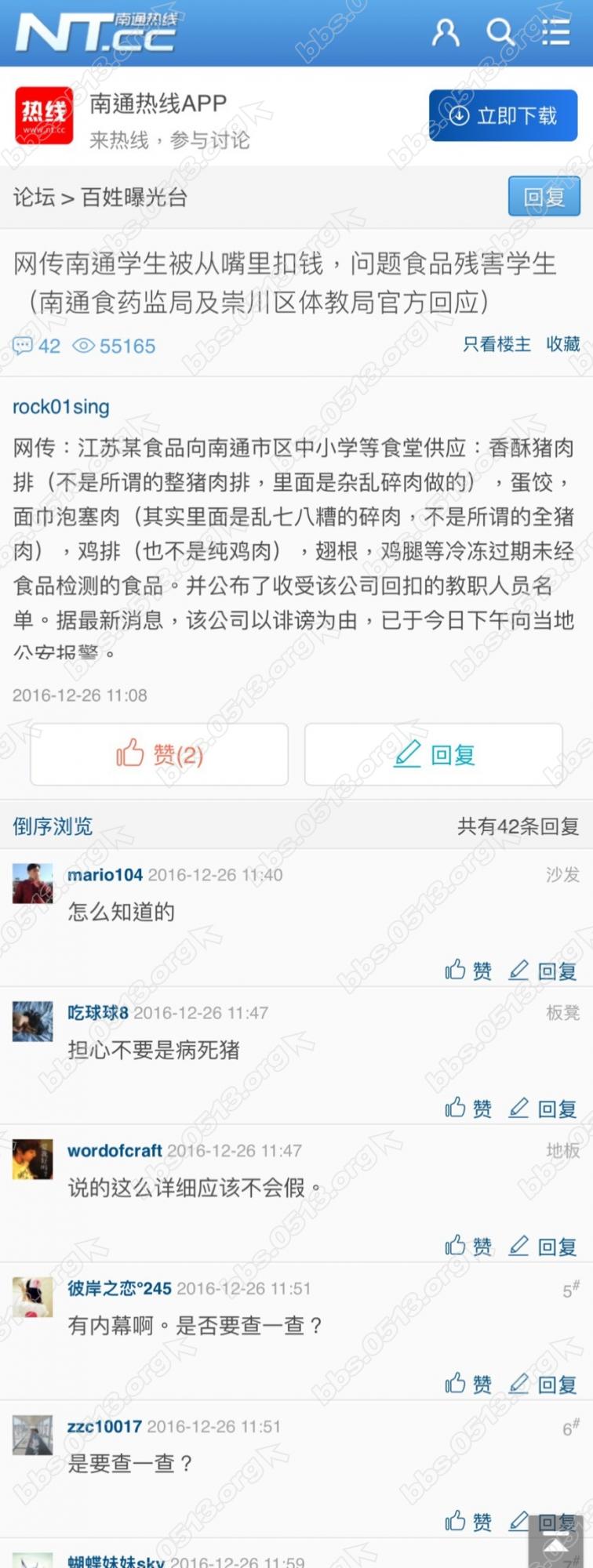Viewport: 593px width, 1568px height.
Task: Select 只看楼主 filter
Action: [x=496, y=344]
